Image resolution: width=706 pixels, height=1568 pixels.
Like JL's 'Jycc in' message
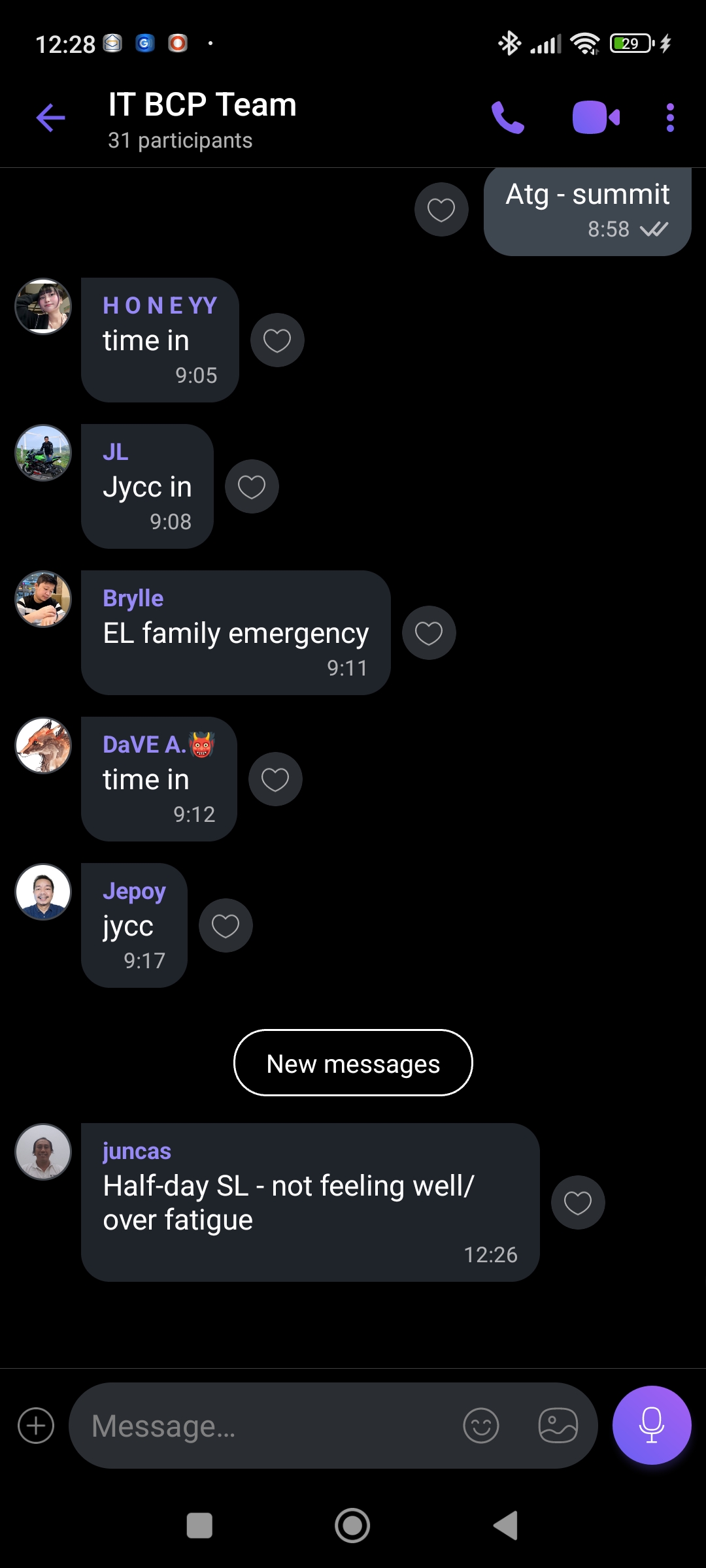pos(252,487)
